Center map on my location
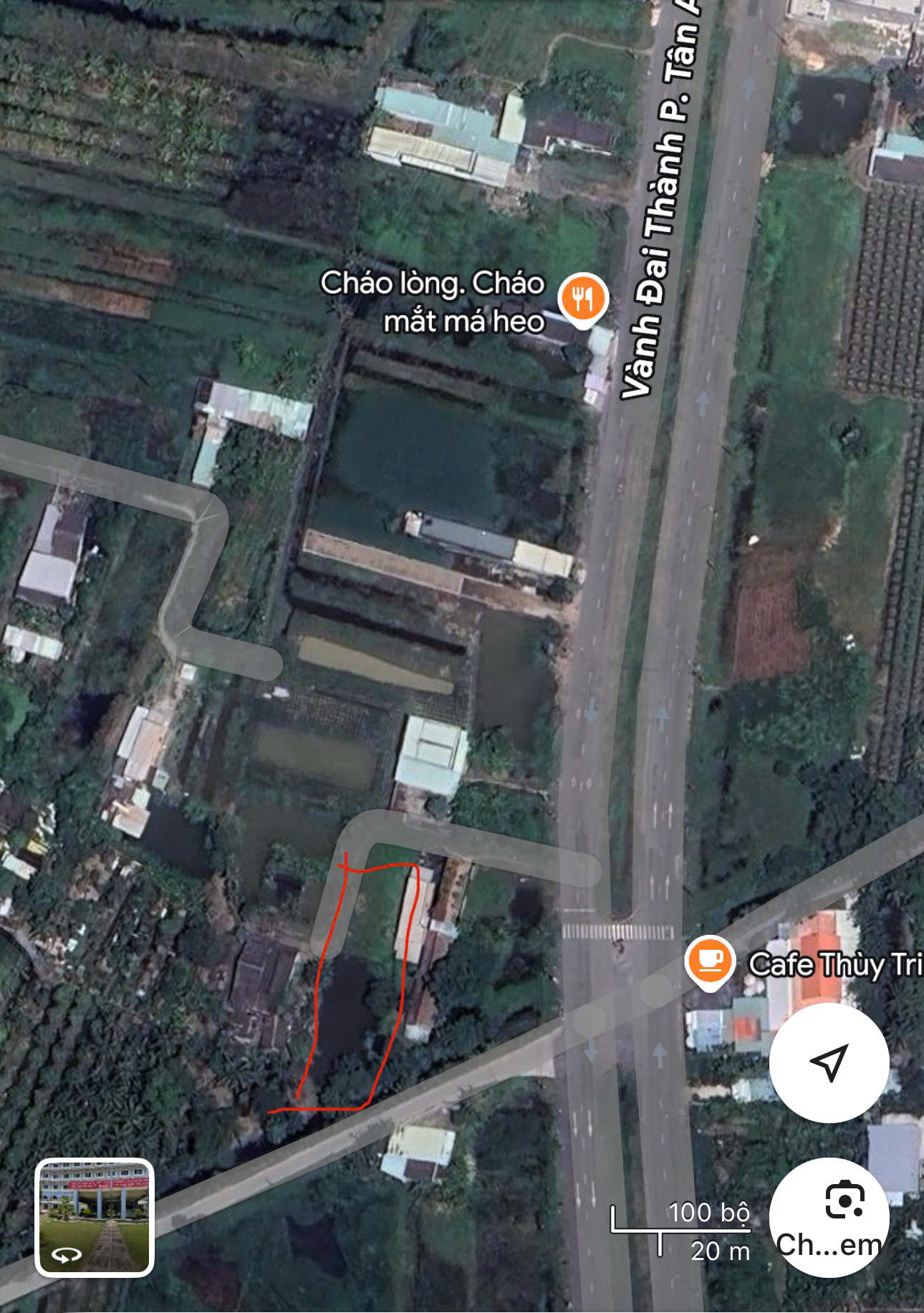Viewport: 924px width, 1313px height. click(x=829, y=1062)
